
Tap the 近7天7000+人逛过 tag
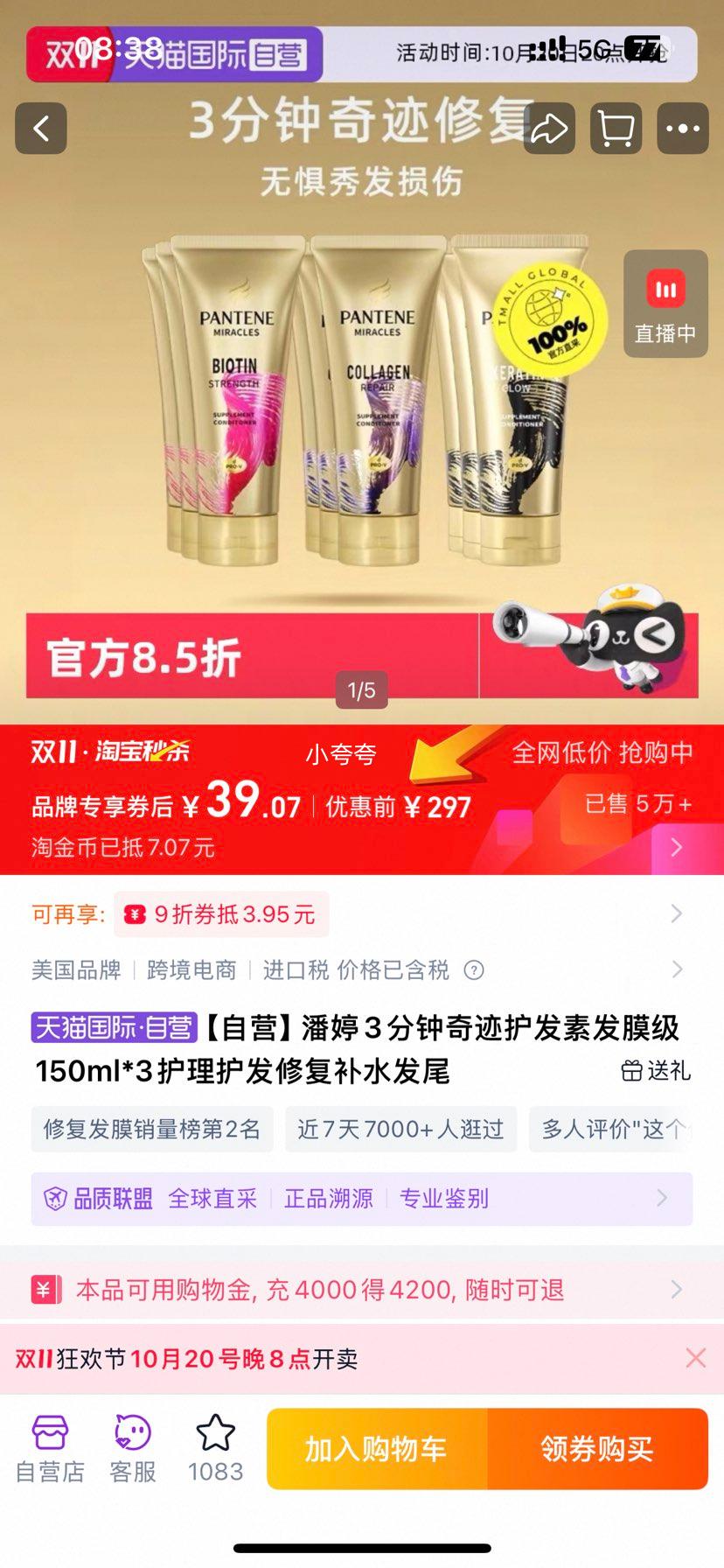click(400, 1130)
